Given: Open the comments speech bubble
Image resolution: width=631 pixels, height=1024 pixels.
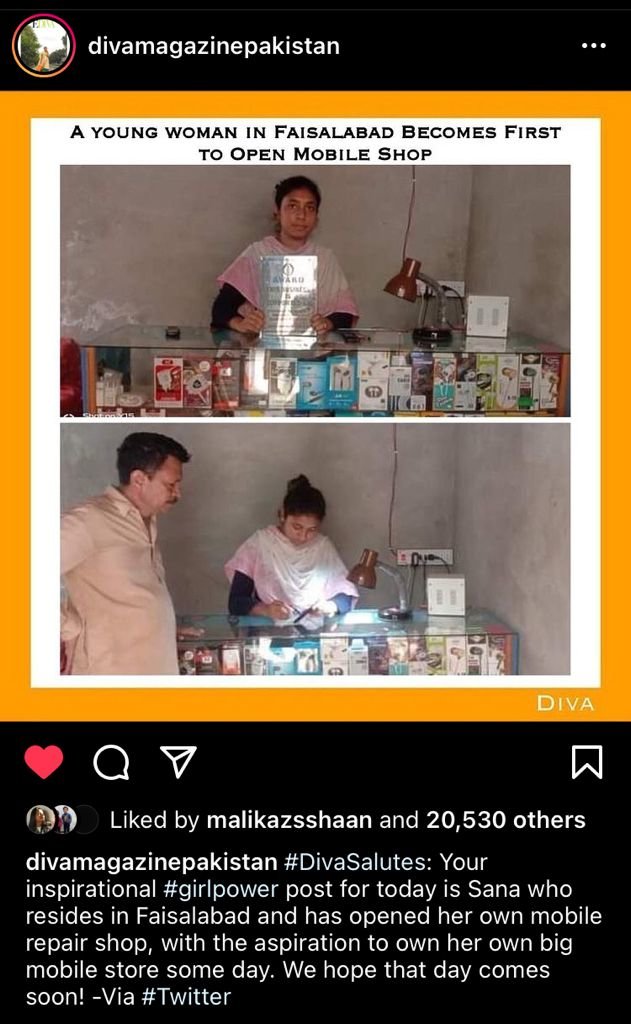Looking at the screenshot, I should point(111,762).
